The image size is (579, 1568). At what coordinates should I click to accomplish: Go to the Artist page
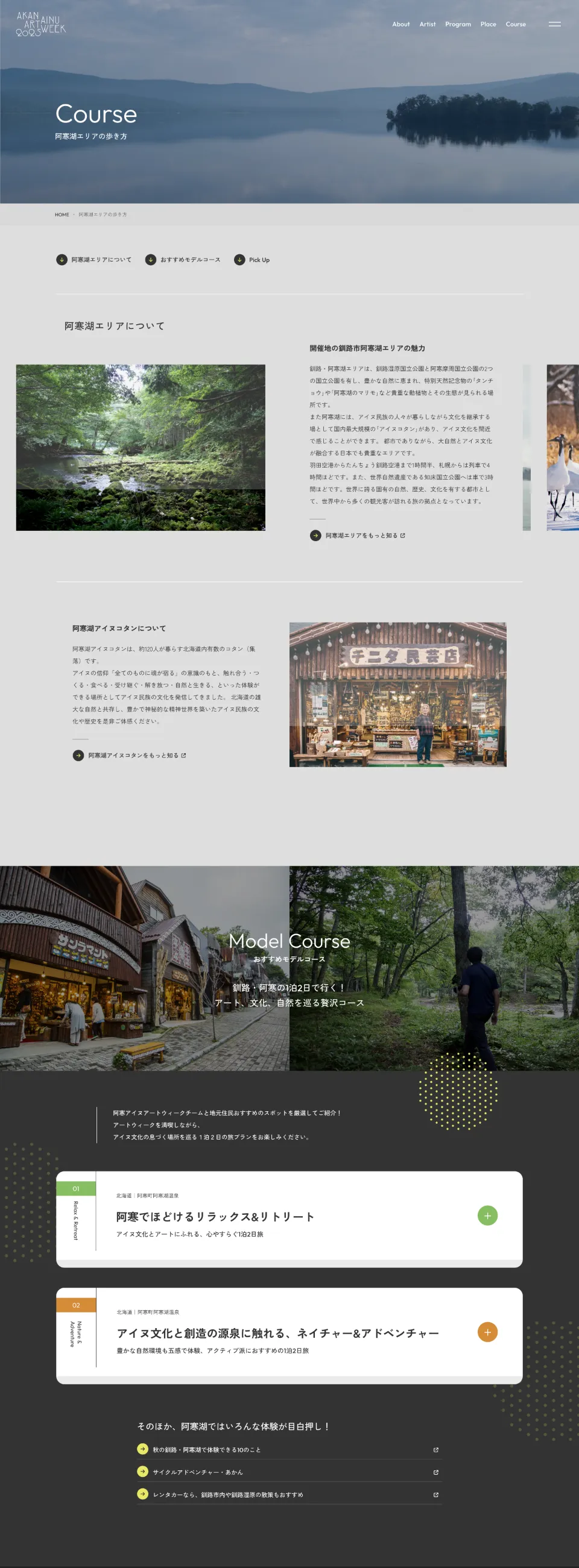[x=427, y=24]
